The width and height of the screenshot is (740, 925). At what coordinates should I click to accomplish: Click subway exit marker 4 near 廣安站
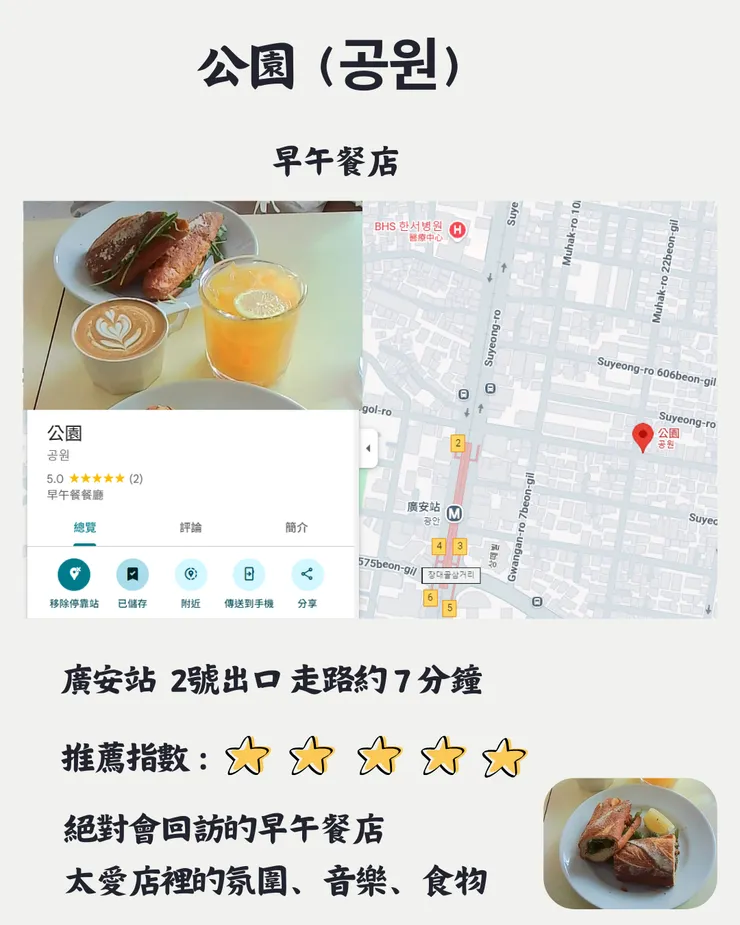pyautogui.click(x=439, y=544)
